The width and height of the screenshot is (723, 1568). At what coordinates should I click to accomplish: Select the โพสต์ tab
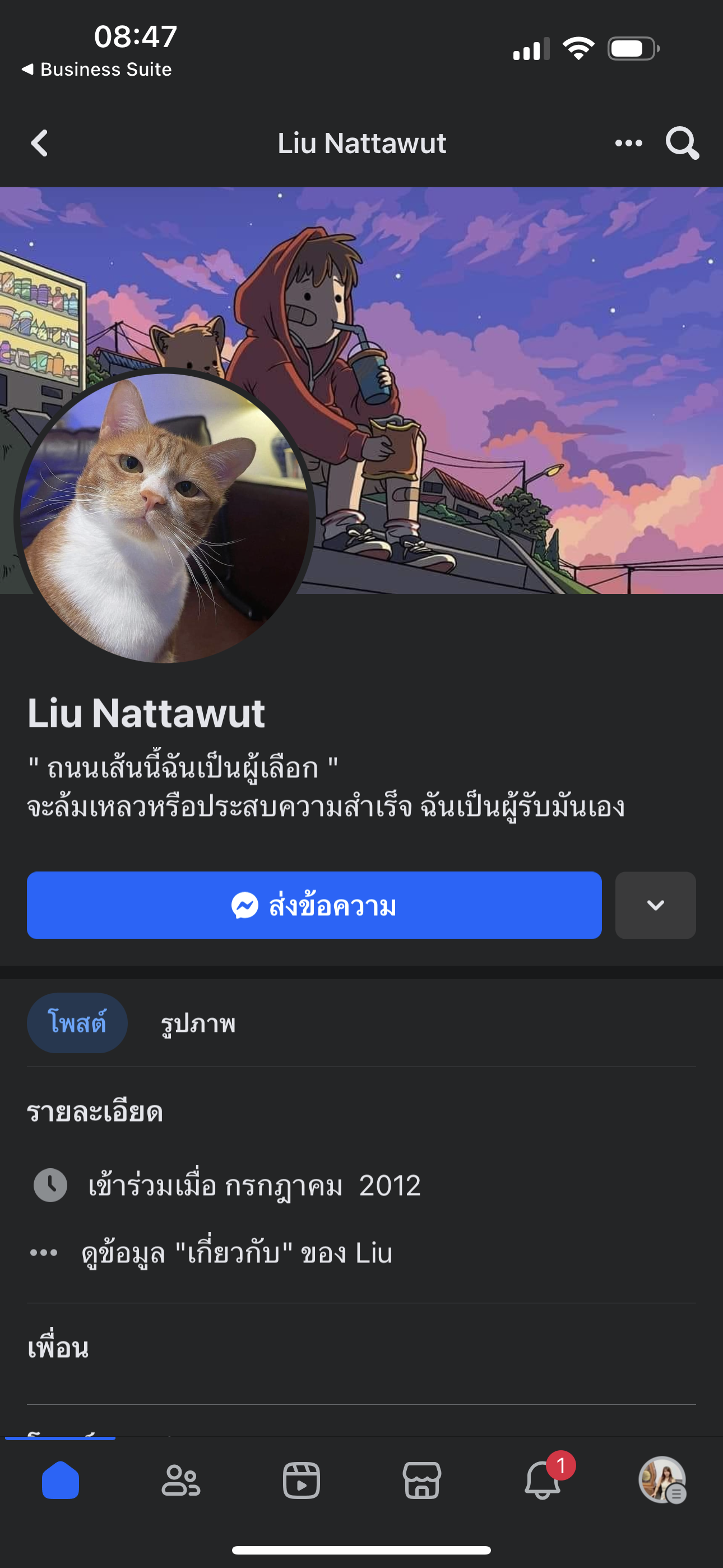point(77,1022)
